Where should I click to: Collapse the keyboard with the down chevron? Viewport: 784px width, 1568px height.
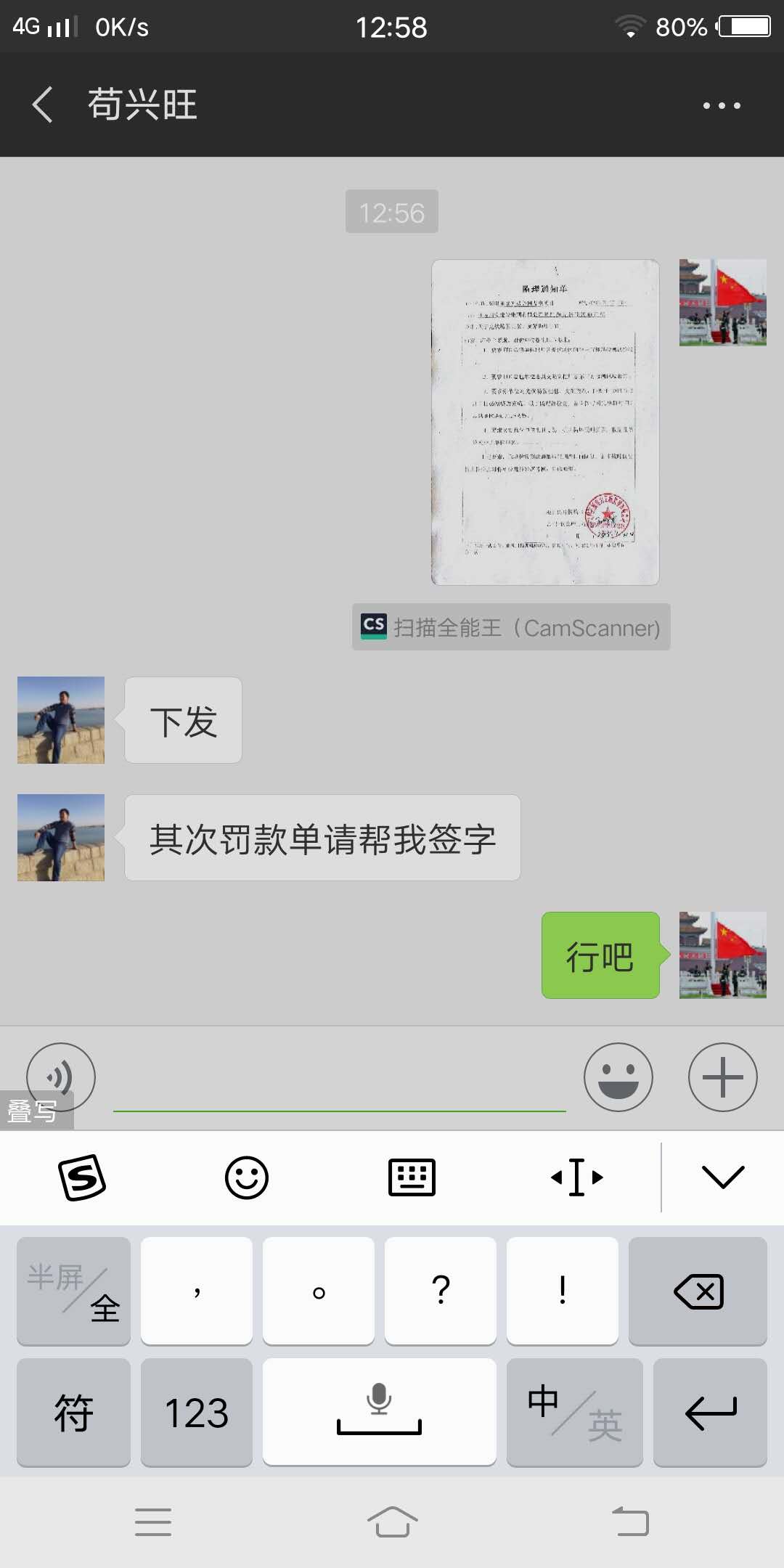tap(724, 1177)
